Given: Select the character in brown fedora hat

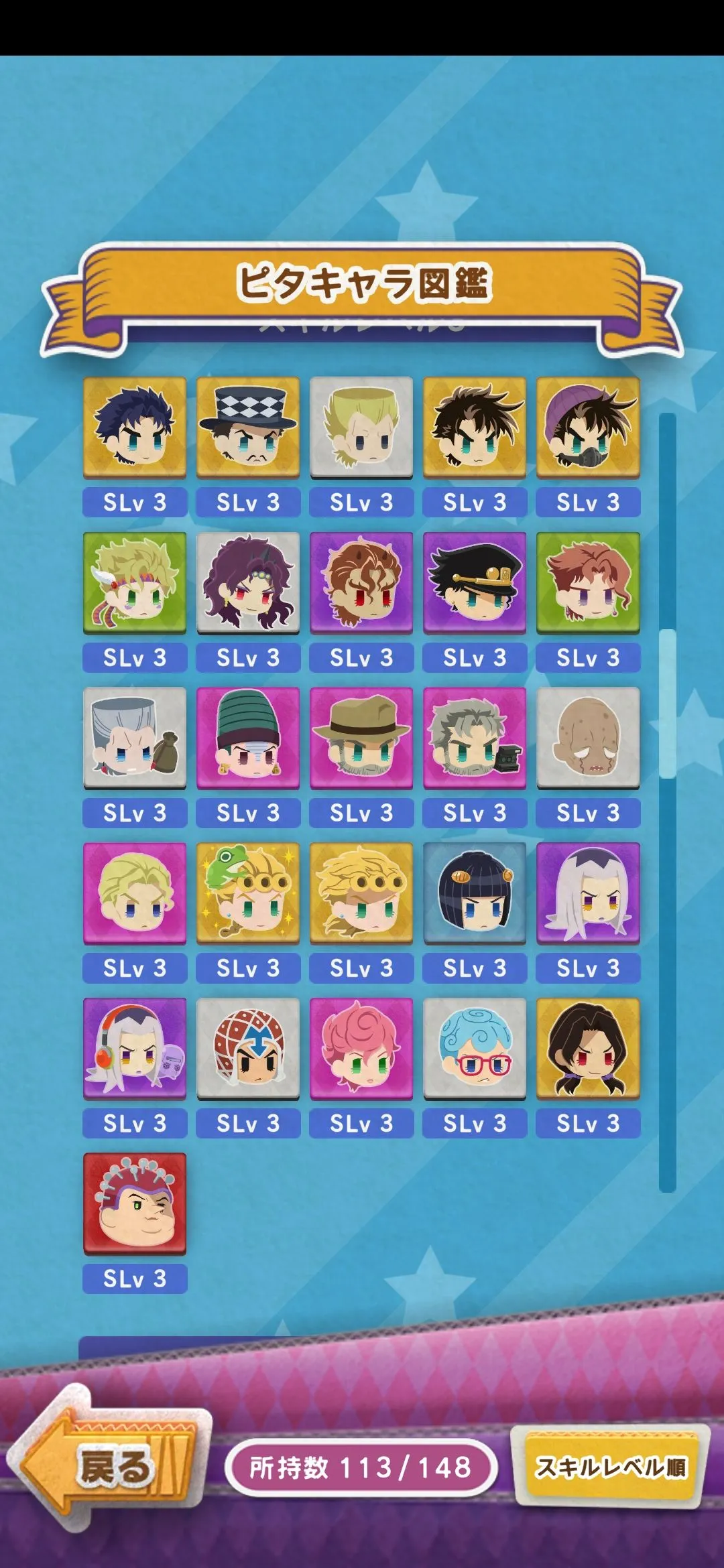Looking at the screenshot, I should 361,737.
